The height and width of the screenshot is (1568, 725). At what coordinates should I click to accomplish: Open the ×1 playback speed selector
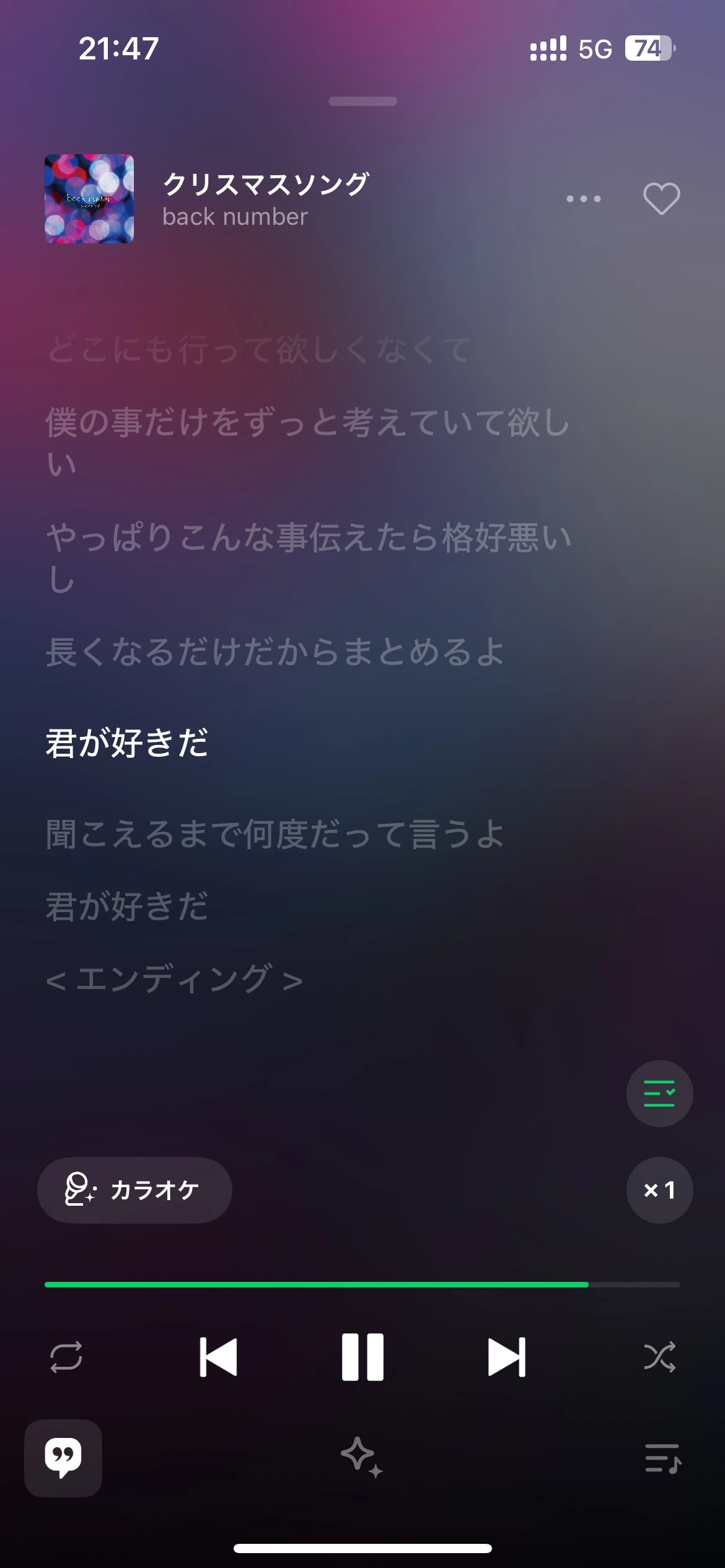point(659,1190)
